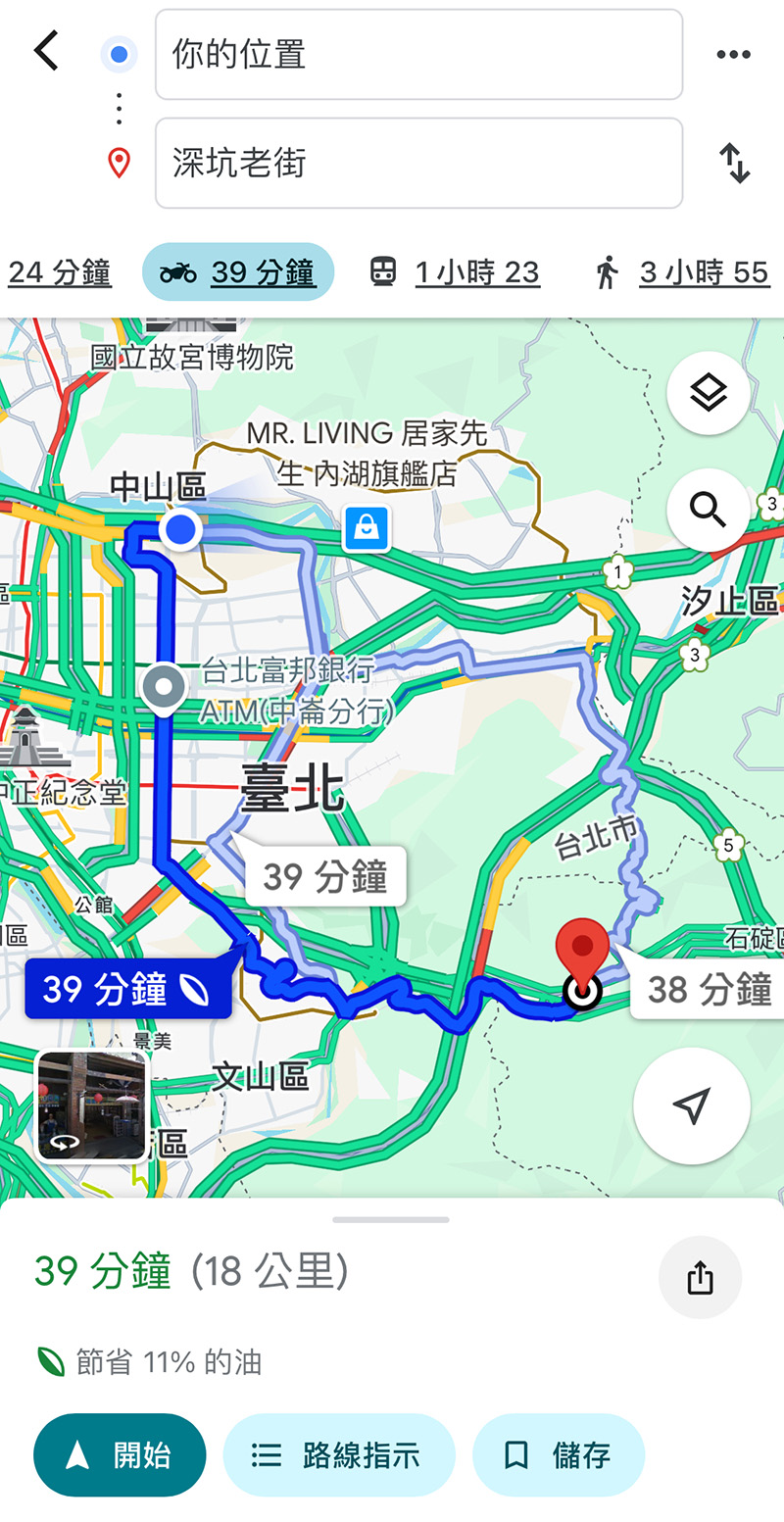Go back using the top-left arrow
Image resolution: width=784 pixels, height=1522 pixels.
point(46,51)
